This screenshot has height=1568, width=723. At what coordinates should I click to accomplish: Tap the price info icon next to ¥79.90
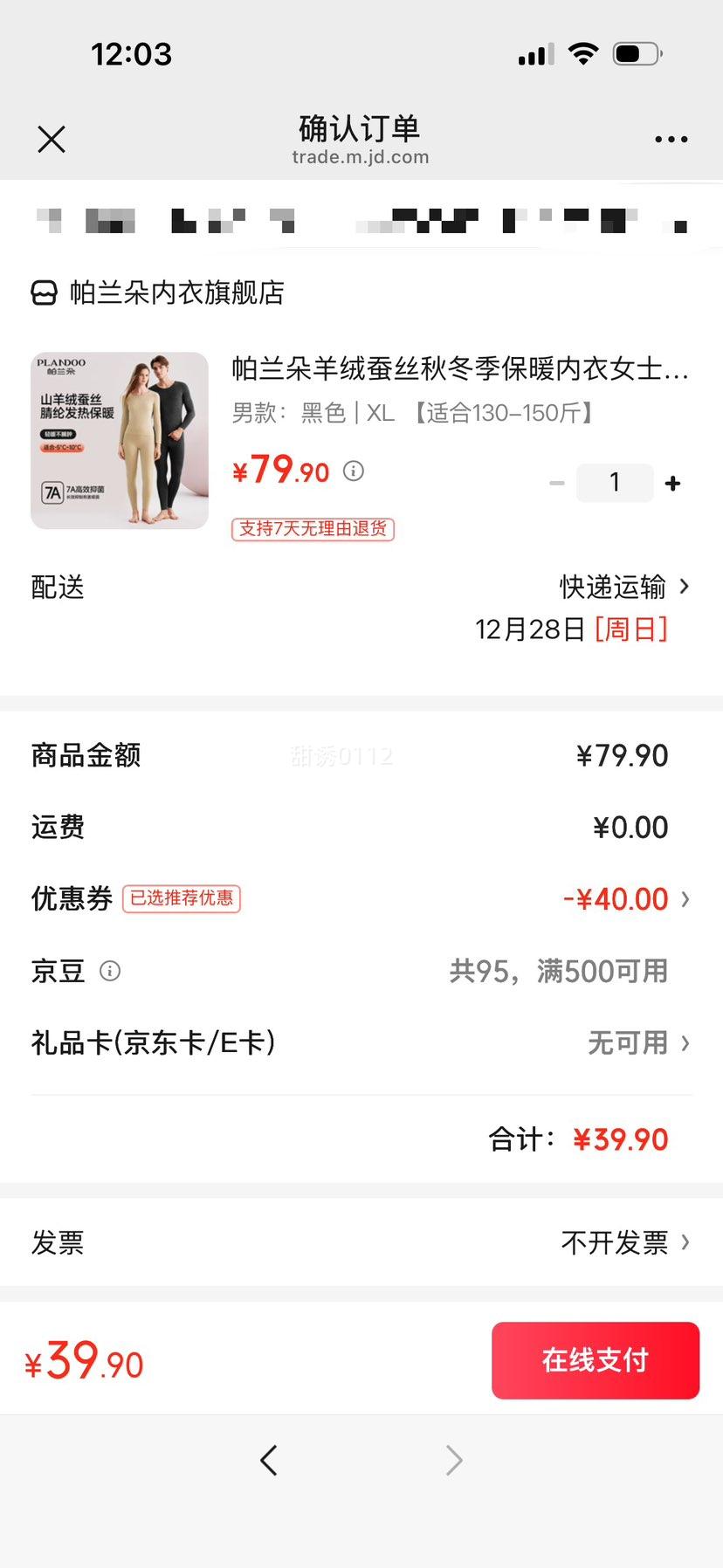click(x=353, y=471)
